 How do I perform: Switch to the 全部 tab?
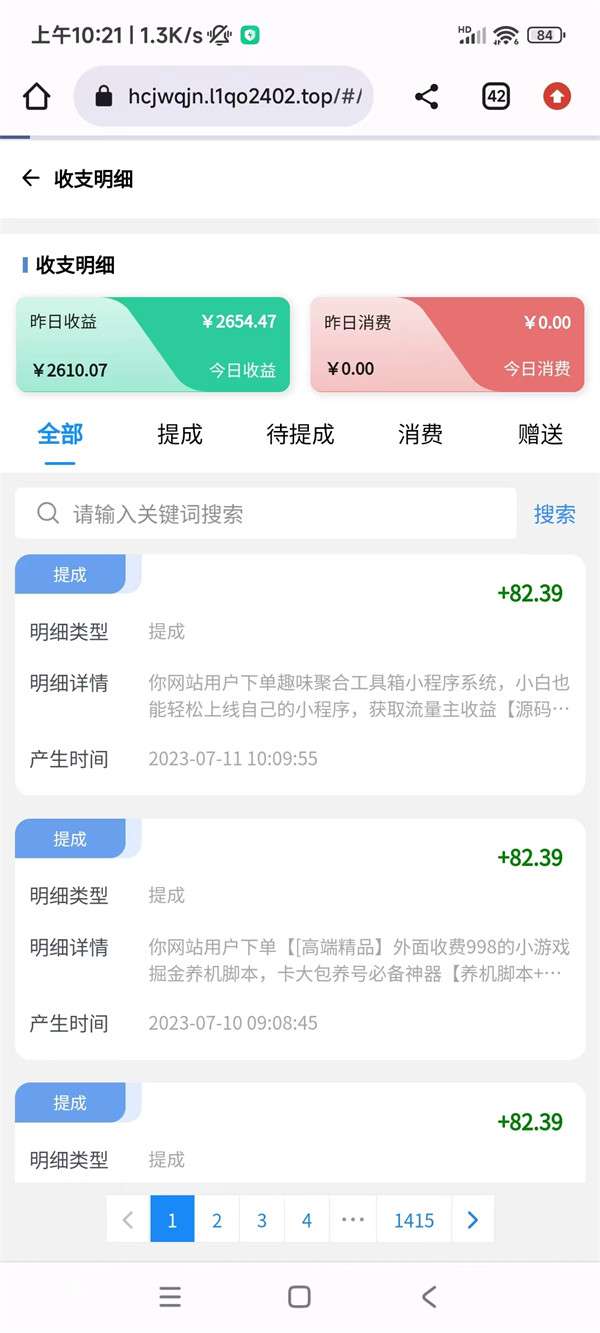click(x=60, y=434)
